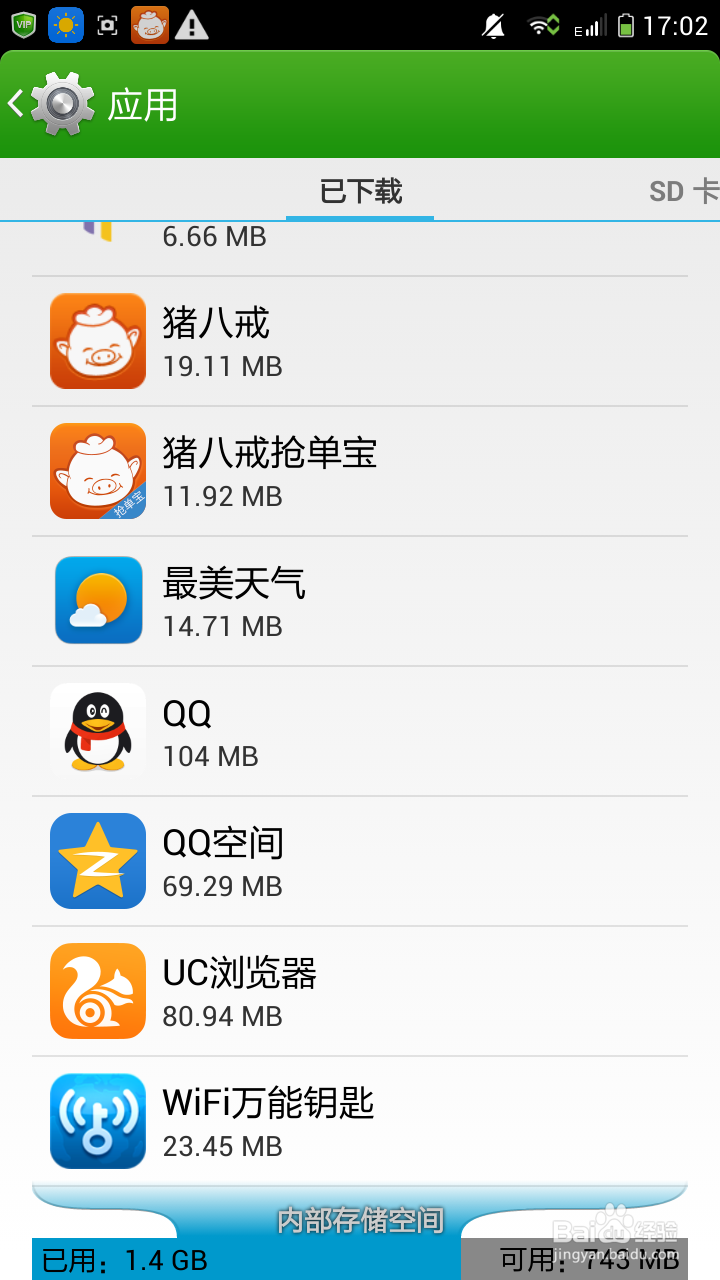Viewport: 720px width, 1280px height.
Task: Tap the Wi-Fi status bar icon
Action: click(541, 23)
